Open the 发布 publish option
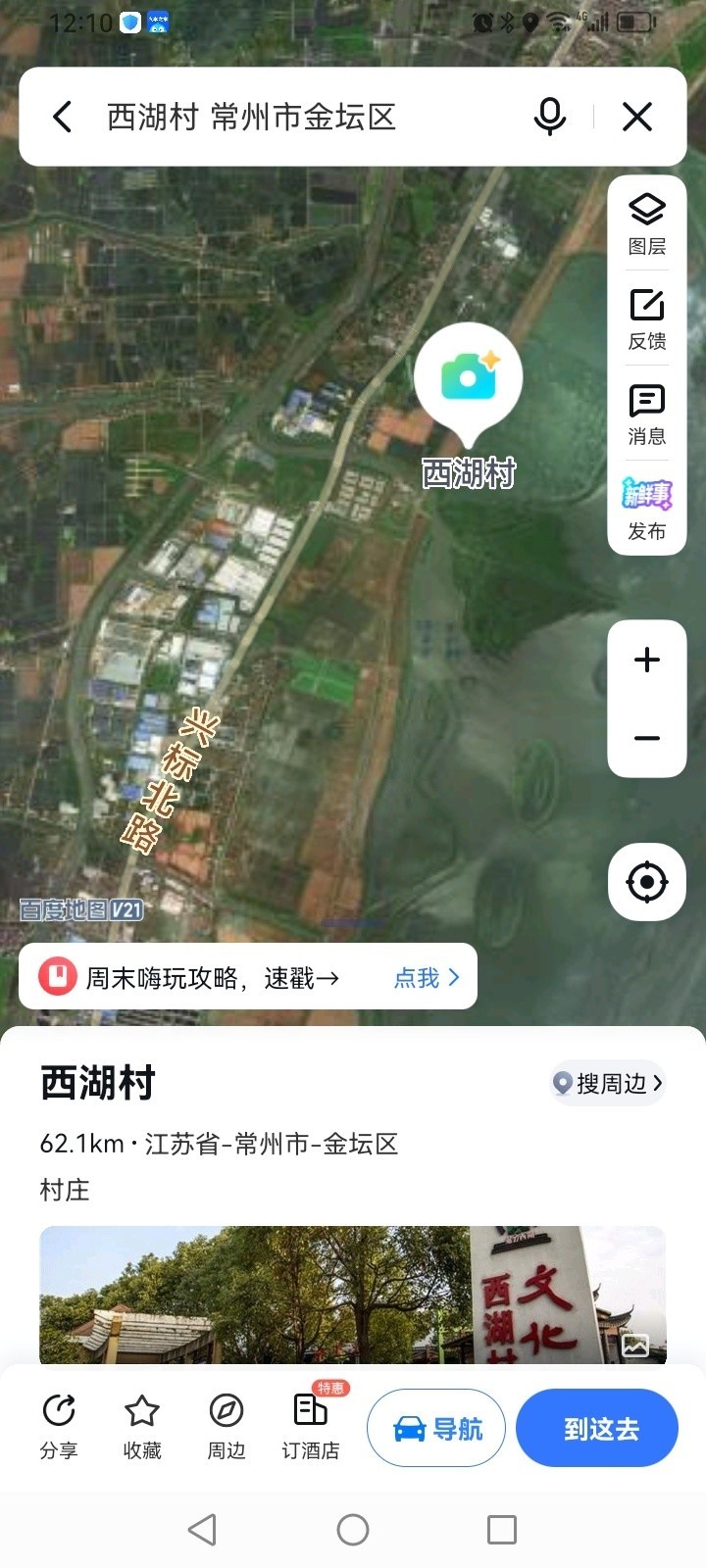 click(647, 510)
